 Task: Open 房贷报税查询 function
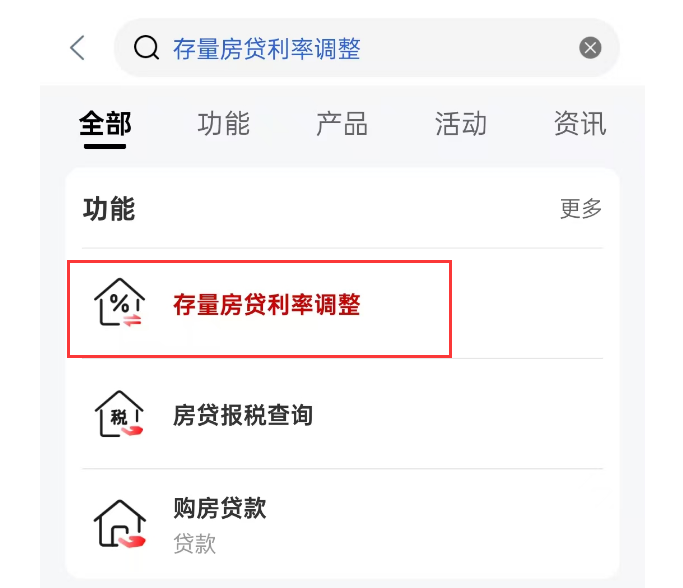pos(243,415)
